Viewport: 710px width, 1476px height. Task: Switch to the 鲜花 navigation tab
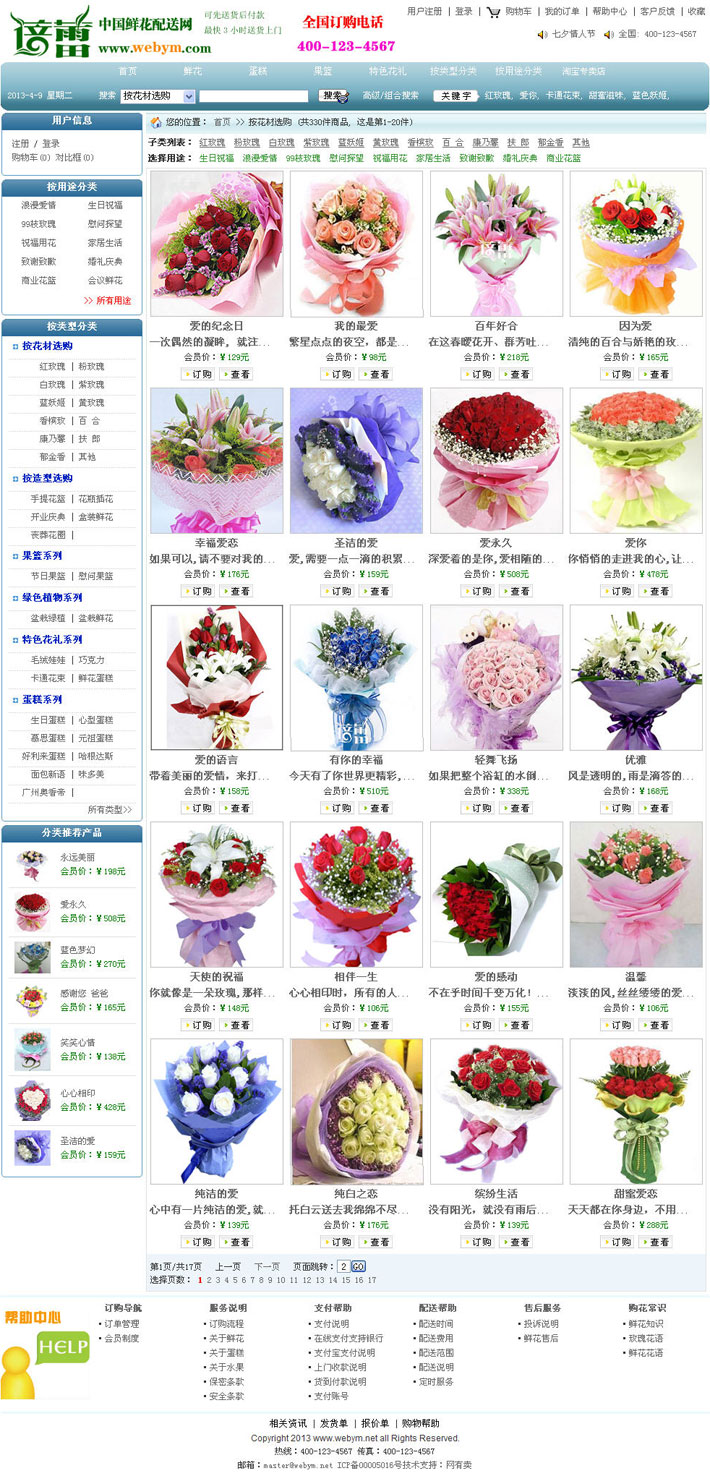click(192, 72)
